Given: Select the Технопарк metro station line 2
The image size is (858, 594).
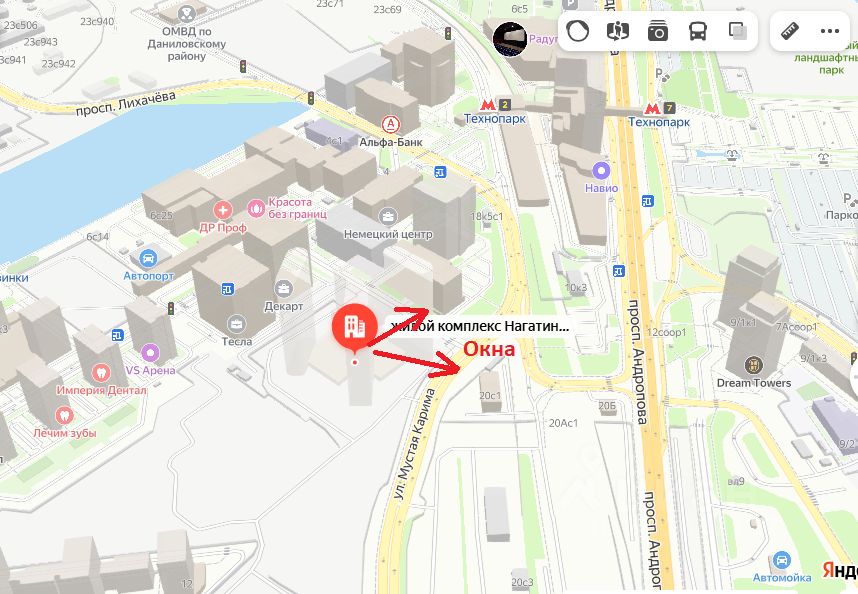Looking at the screenshot, I should (486, 104).
